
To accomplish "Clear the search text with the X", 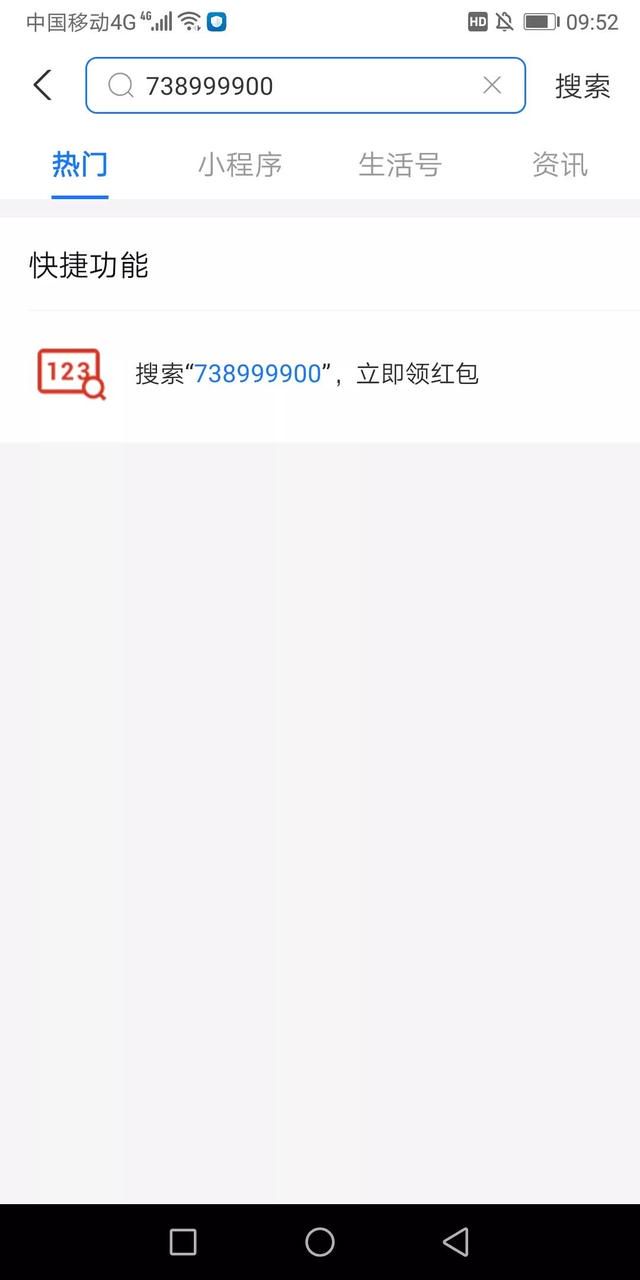I will [x=492, y=86].
